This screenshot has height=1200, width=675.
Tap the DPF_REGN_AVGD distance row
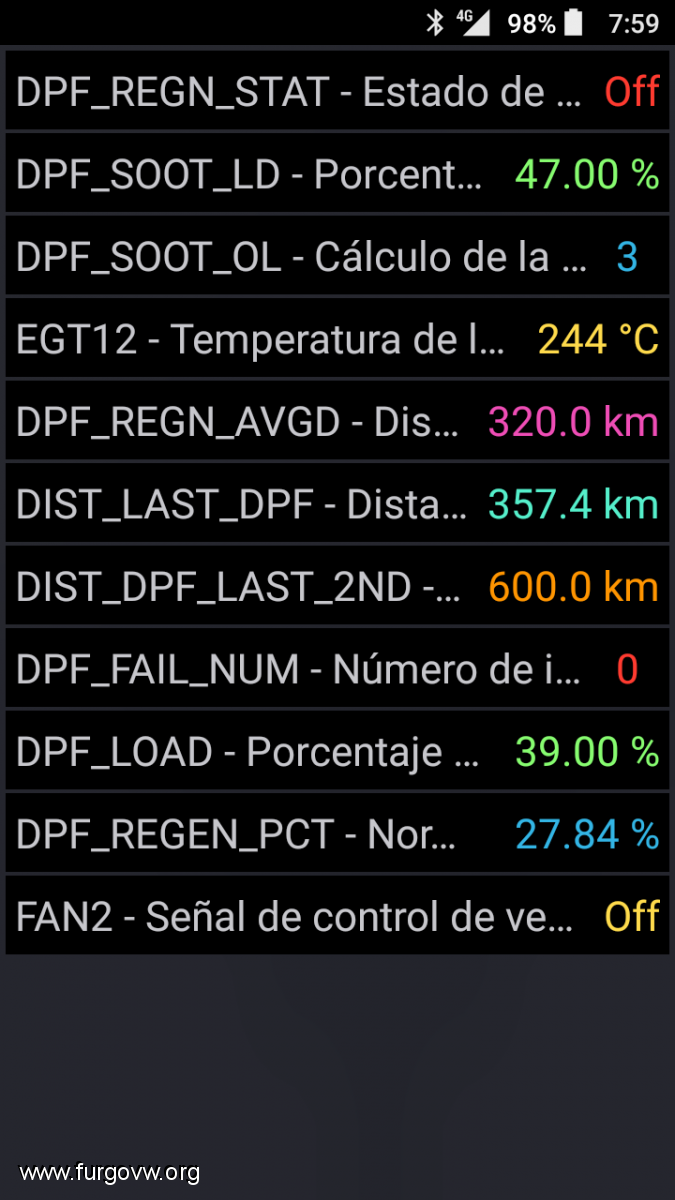pos(337,422)
